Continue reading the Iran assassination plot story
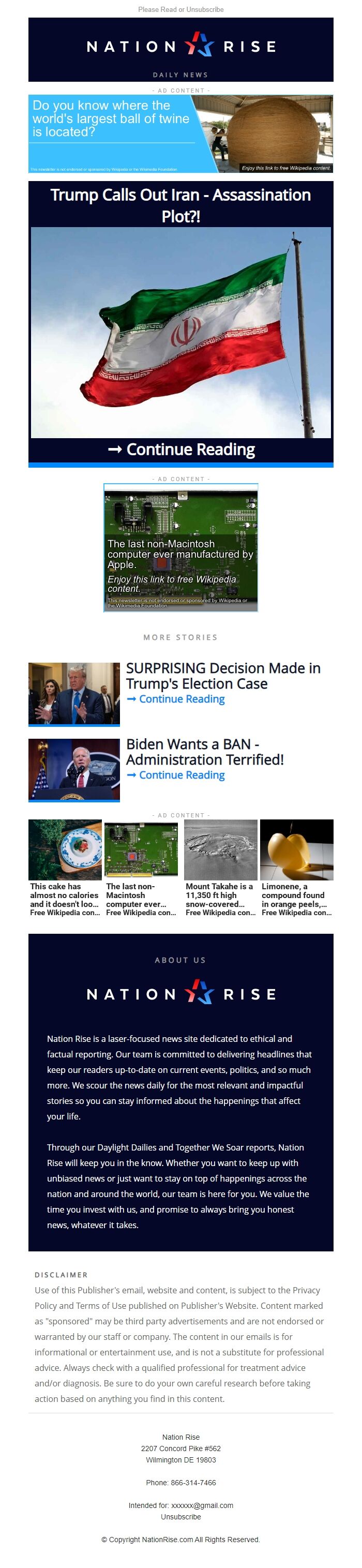The image size is (362, 1568). 182,450
